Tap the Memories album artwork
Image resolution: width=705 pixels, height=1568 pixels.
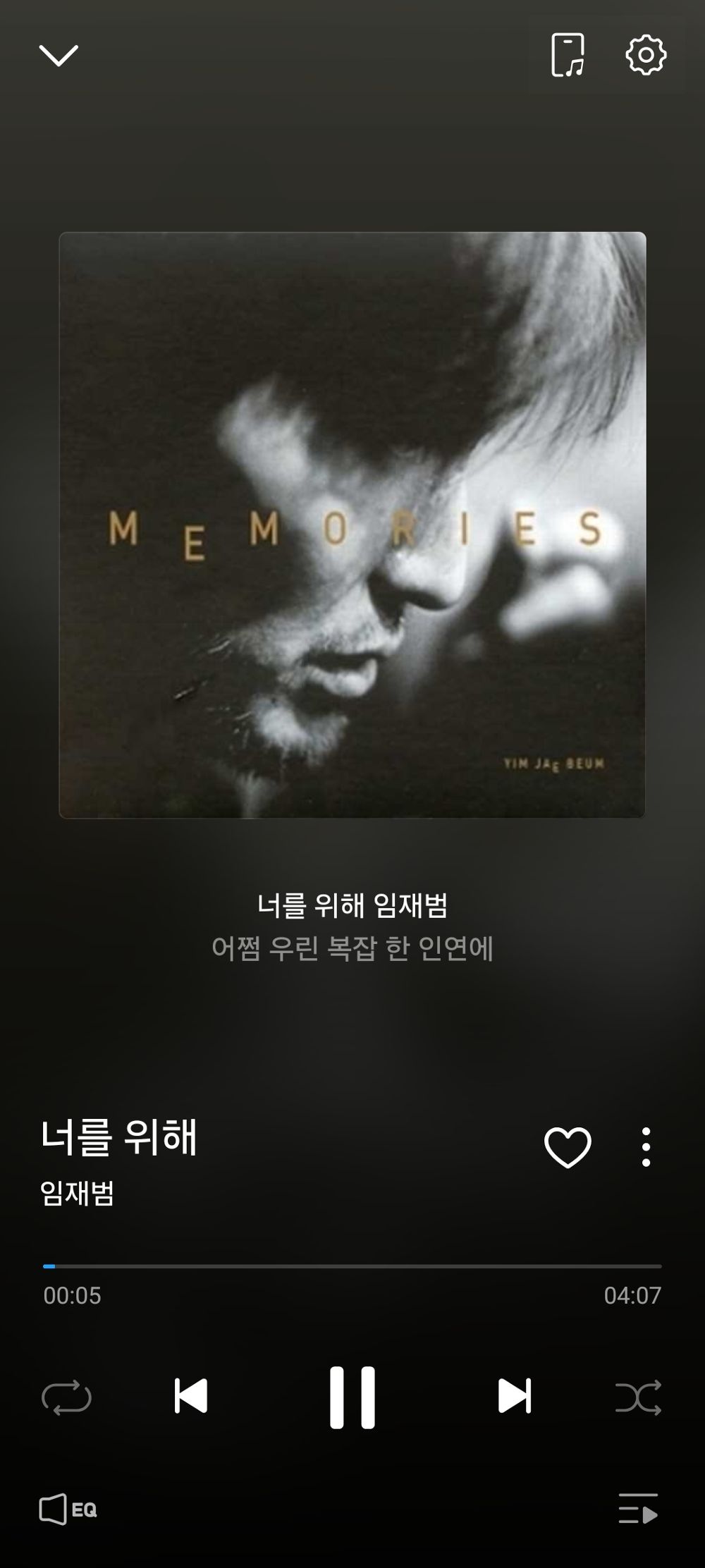pos(352,525)
